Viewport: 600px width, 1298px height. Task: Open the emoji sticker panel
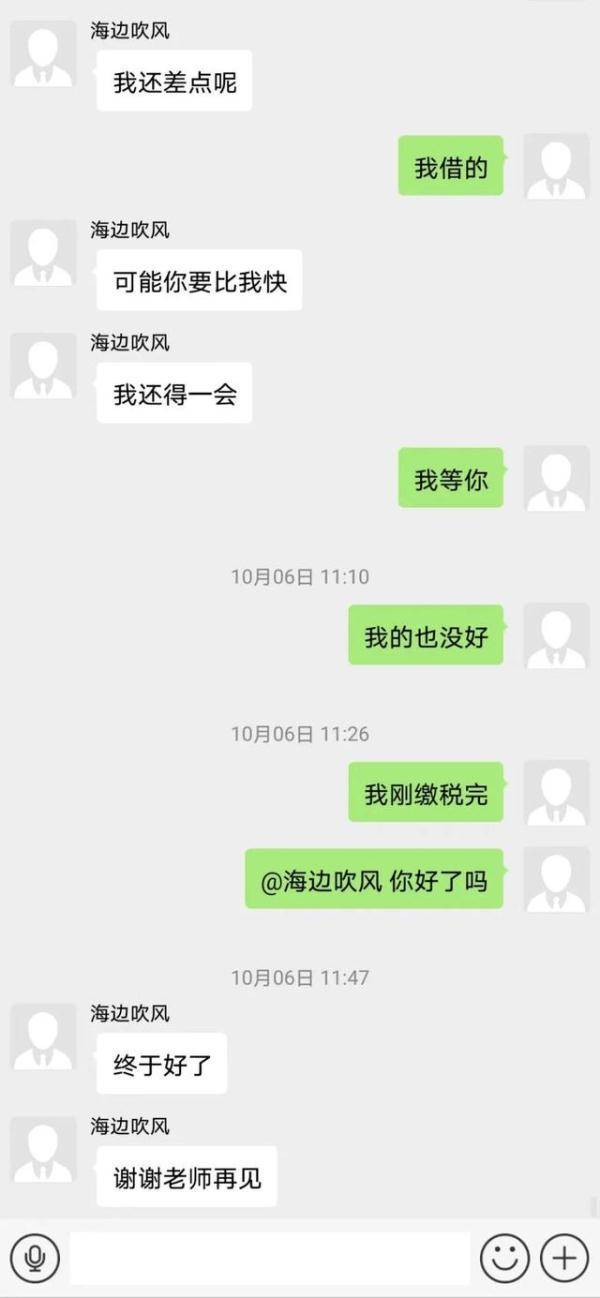coord(504,1257)
